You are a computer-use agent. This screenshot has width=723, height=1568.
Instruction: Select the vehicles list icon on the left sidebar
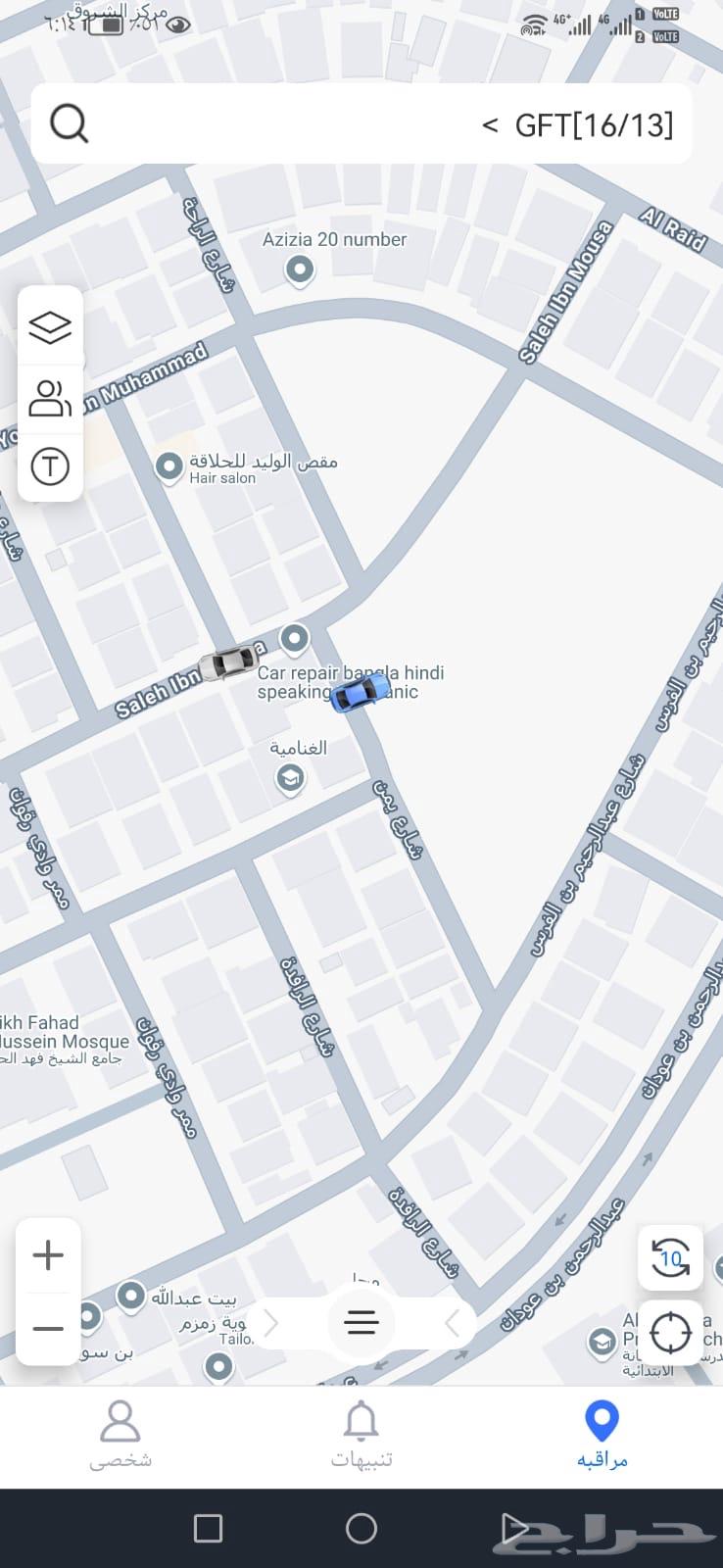click(50, 397)
